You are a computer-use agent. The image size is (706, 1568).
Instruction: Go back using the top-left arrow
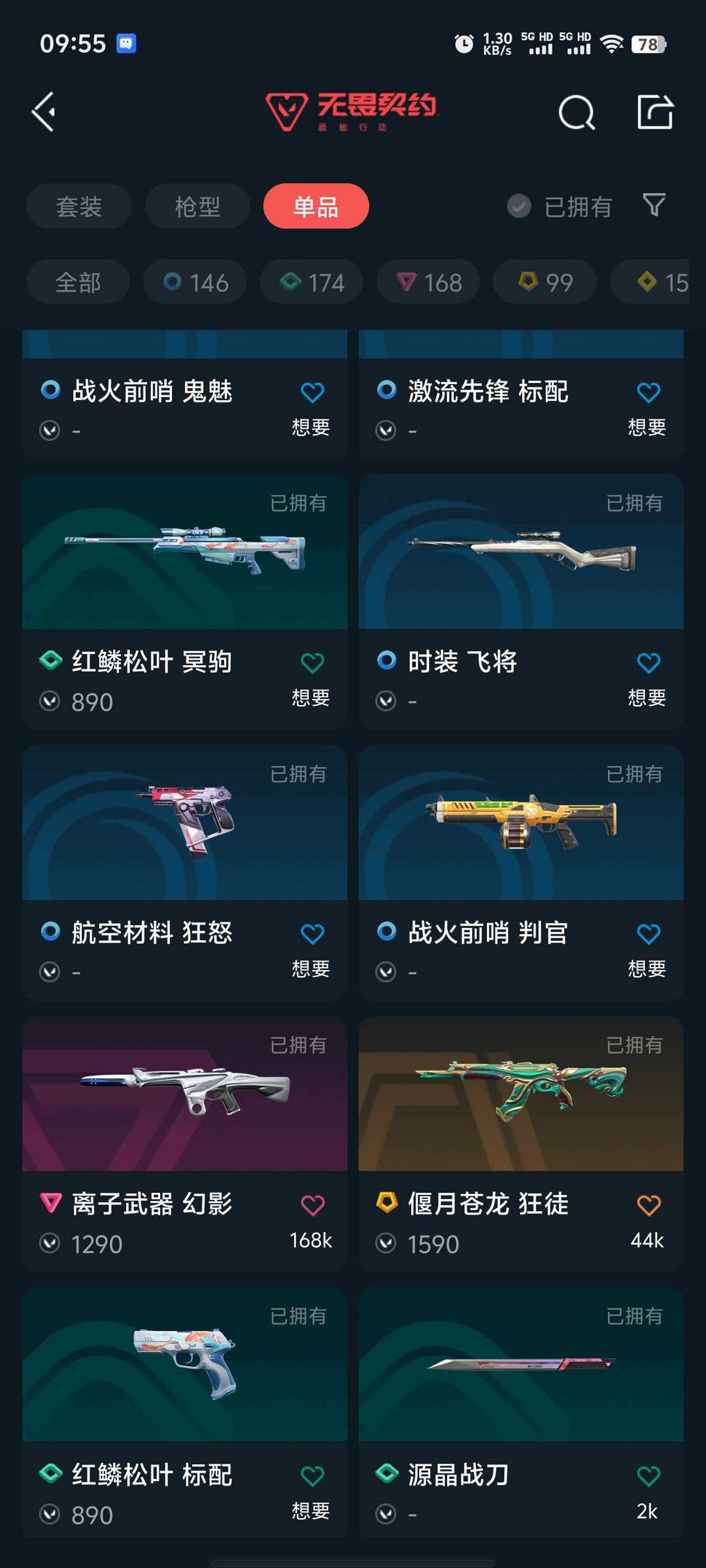44,112
